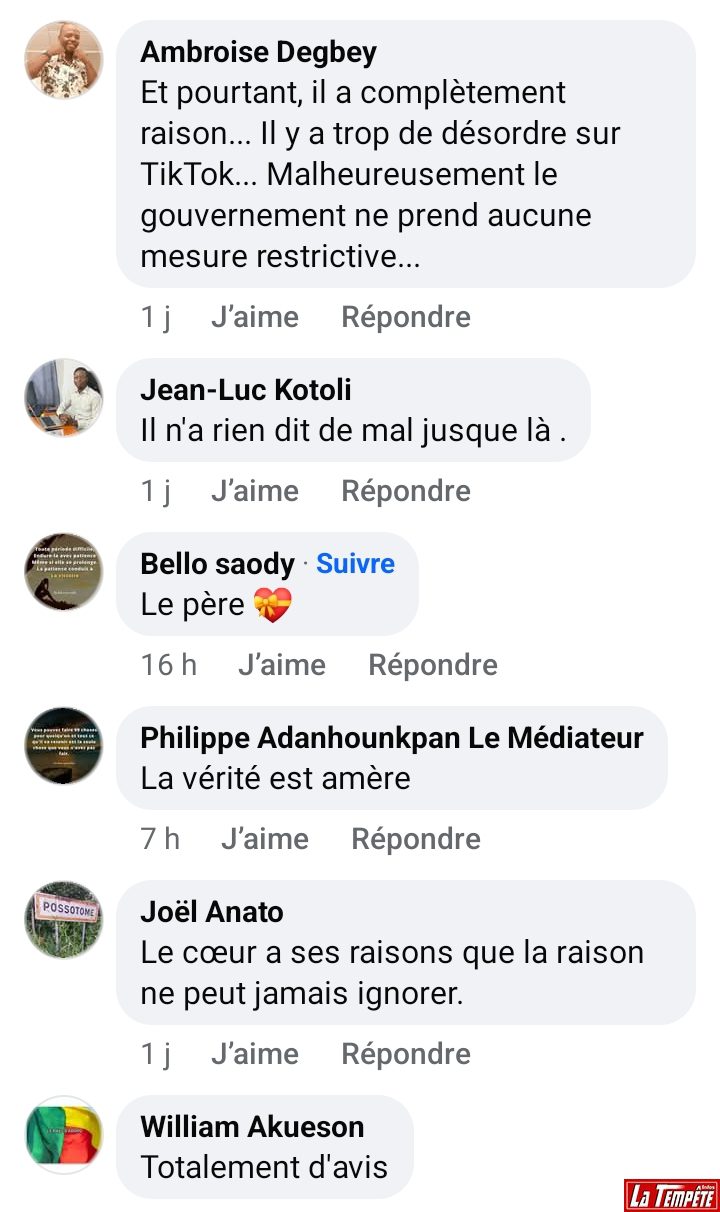Like the comment 'La vérité est amère'

coord(265,839)
